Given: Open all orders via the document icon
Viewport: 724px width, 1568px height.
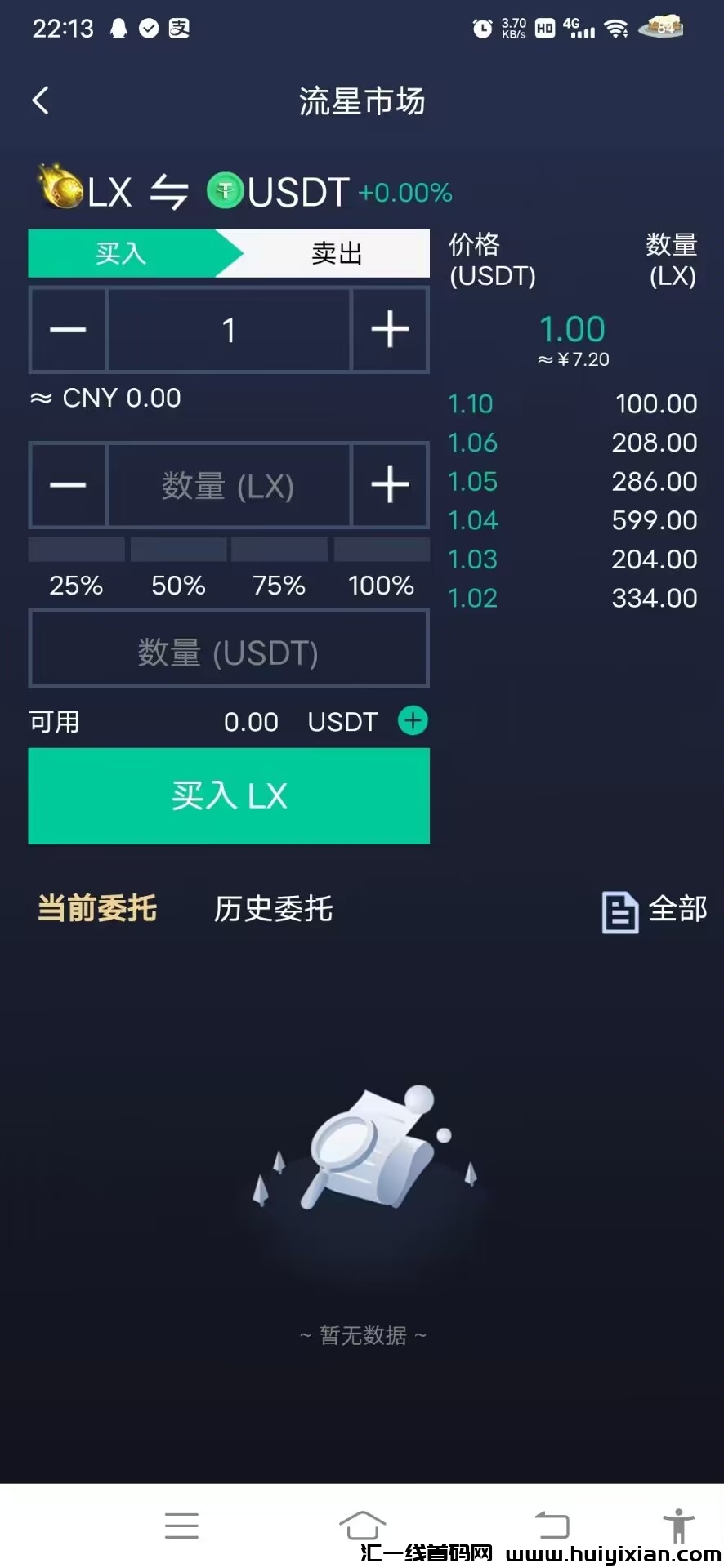Looking at the screenshot, I should (619, 909).
